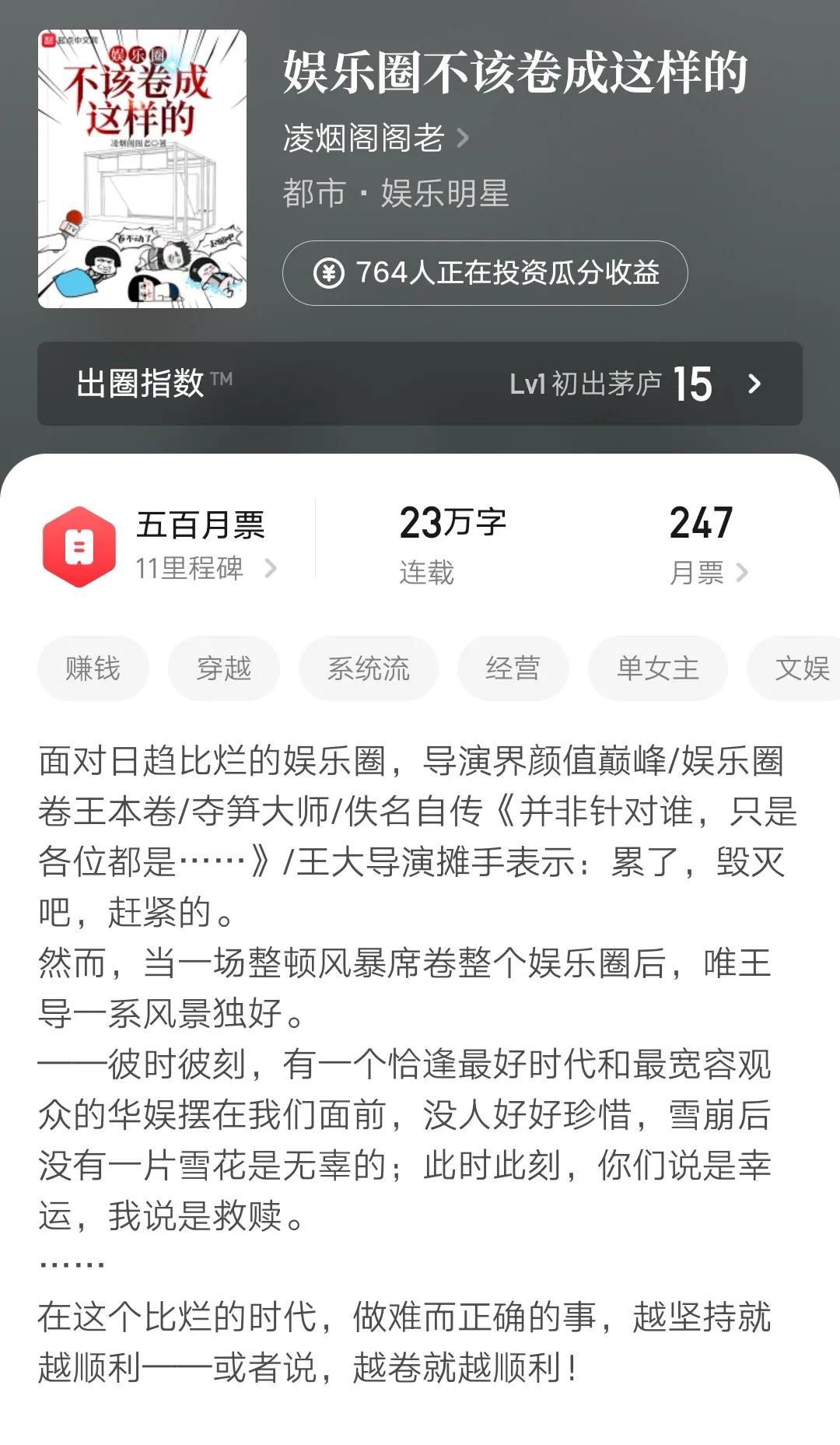The height and width of the screenshot is (1445, 840).
Task: Choose the 经营 tag
Action: pos(513,668)
